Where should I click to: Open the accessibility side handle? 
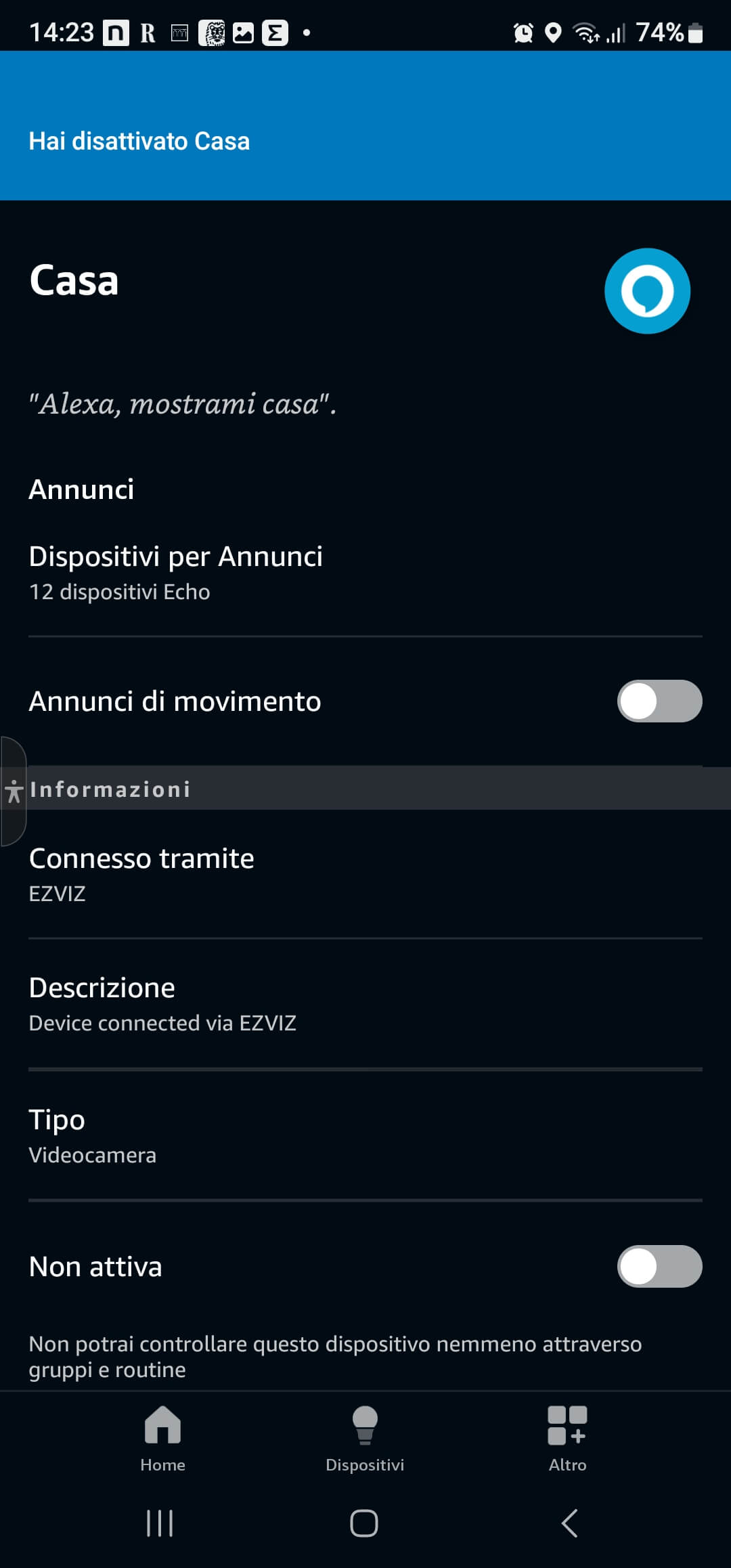coord(14,791)
